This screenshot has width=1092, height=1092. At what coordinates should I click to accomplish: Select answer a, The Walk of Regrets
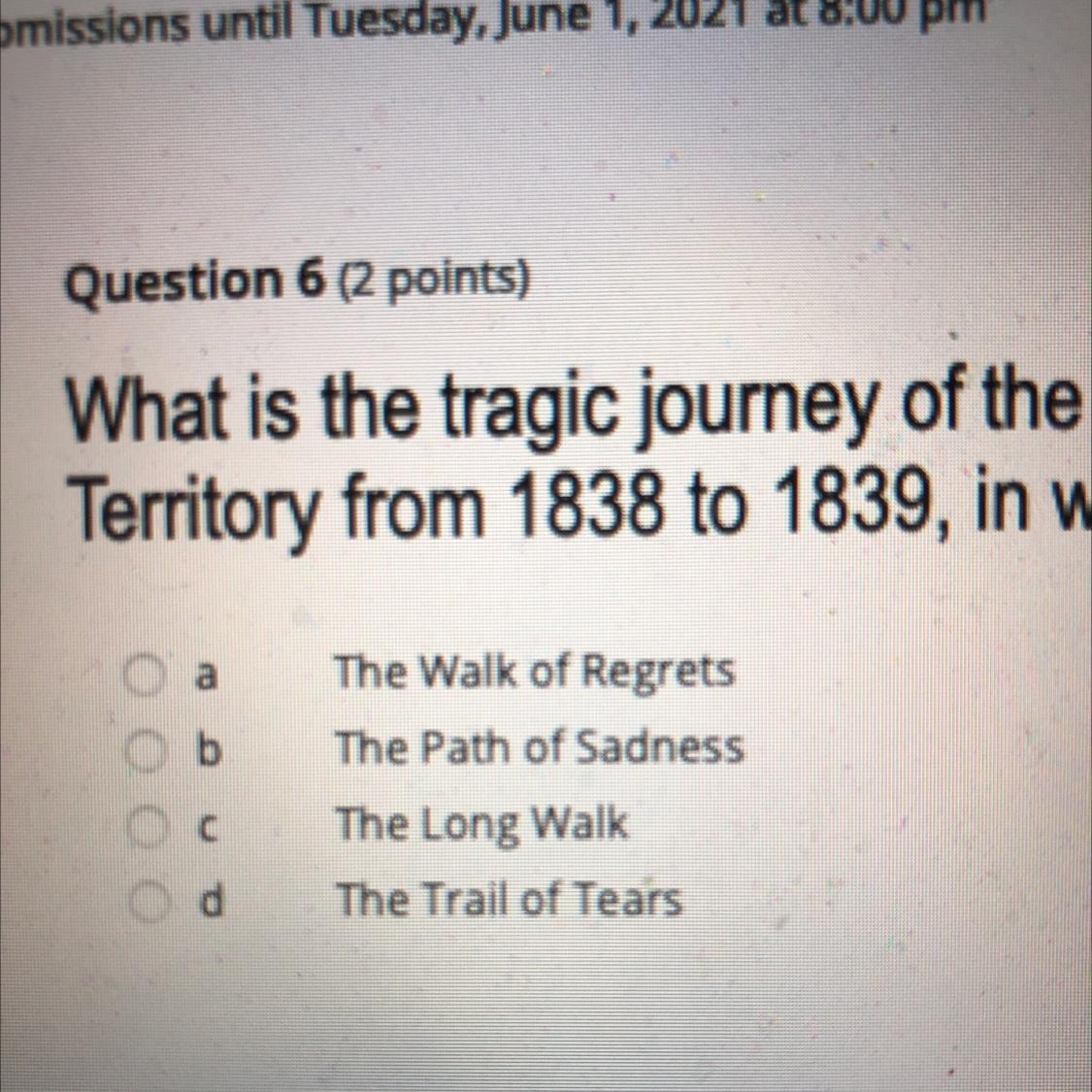click(x=145, y=675)
